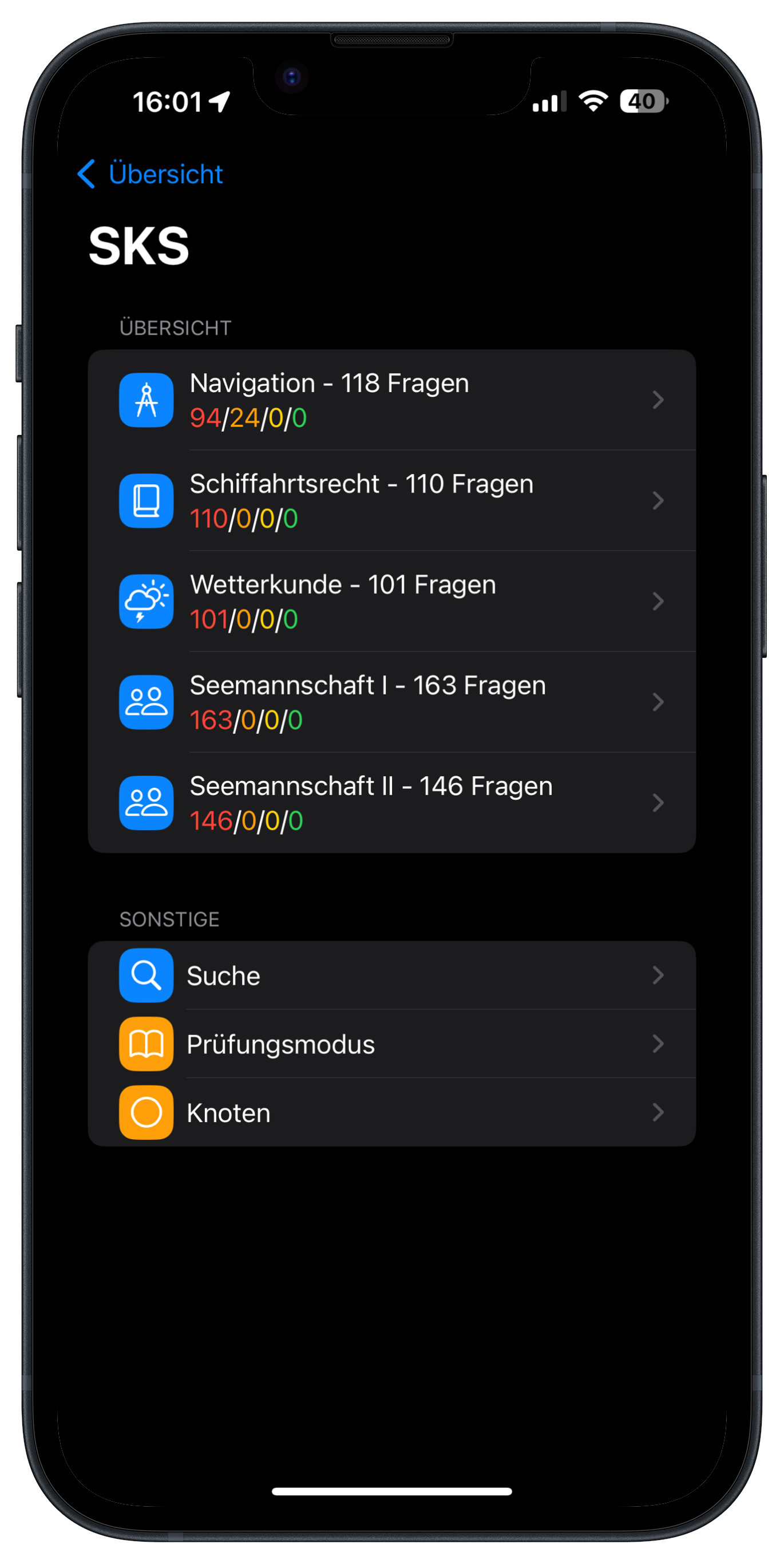Start the Prüfungsmodus
Screen dimensions: 784x1564
(391, 1044)
